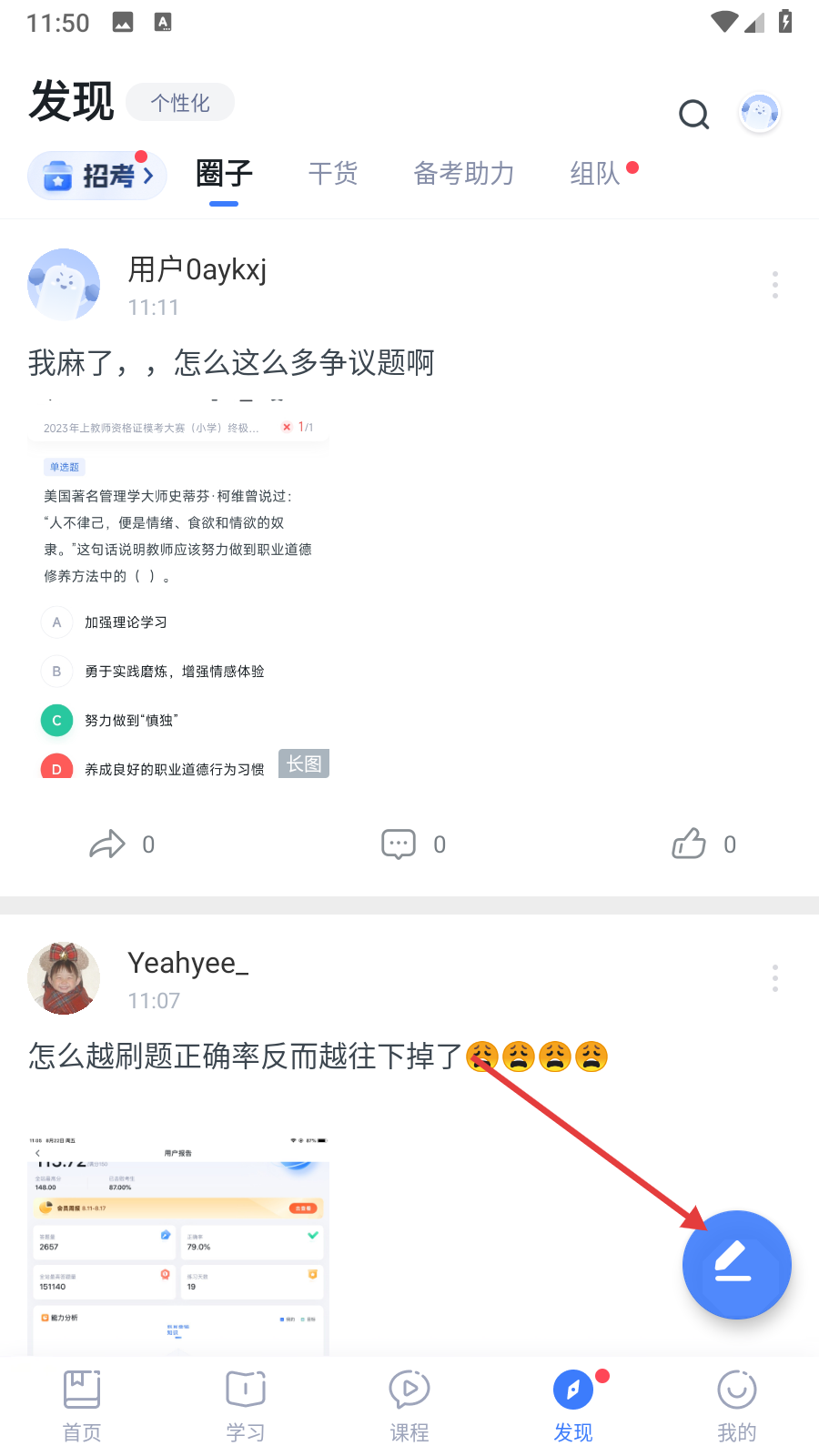Open overflow menu on 用户0aykxj's post
819x1456 pixels.
(774, 285)
